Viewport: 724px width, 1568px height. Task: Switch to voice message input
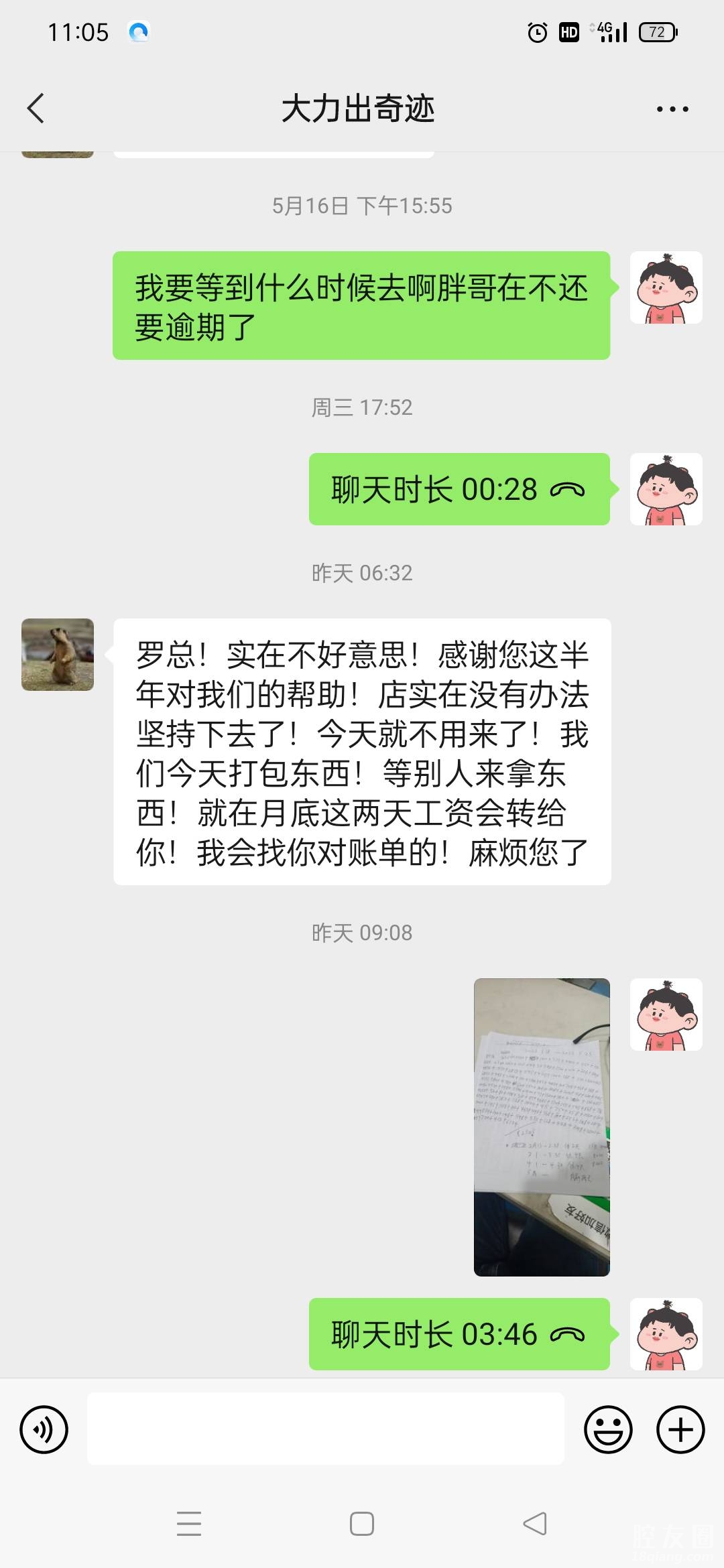point(44,1429)
